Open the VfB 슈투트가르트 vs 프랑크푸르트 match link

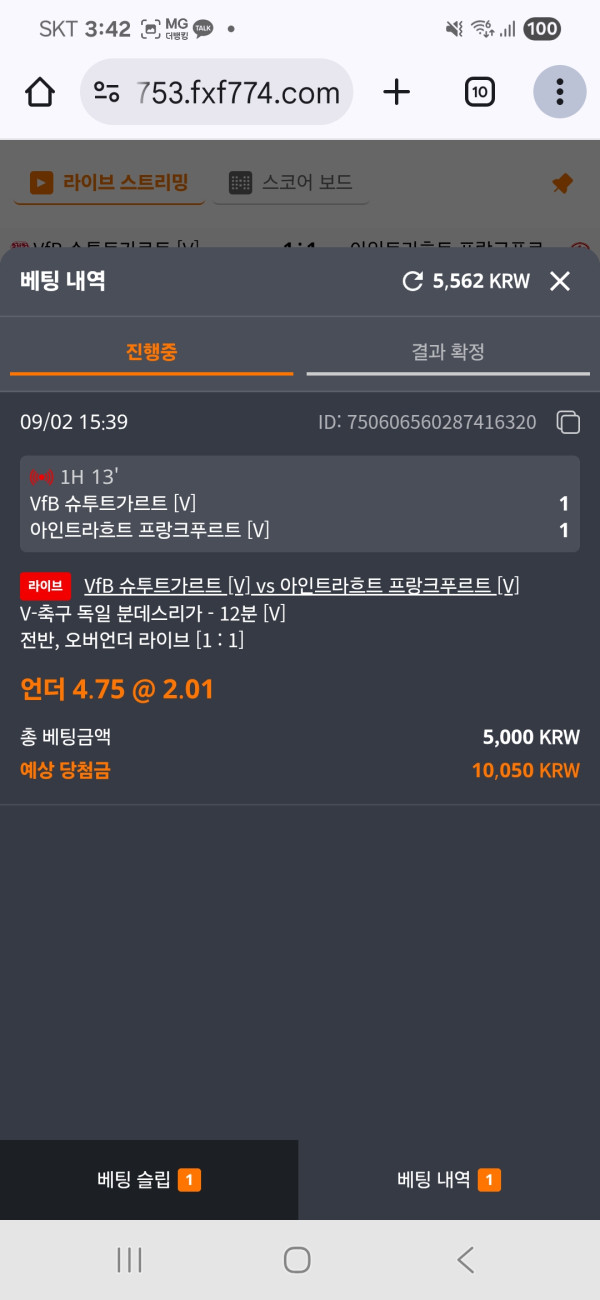point(302,585)
